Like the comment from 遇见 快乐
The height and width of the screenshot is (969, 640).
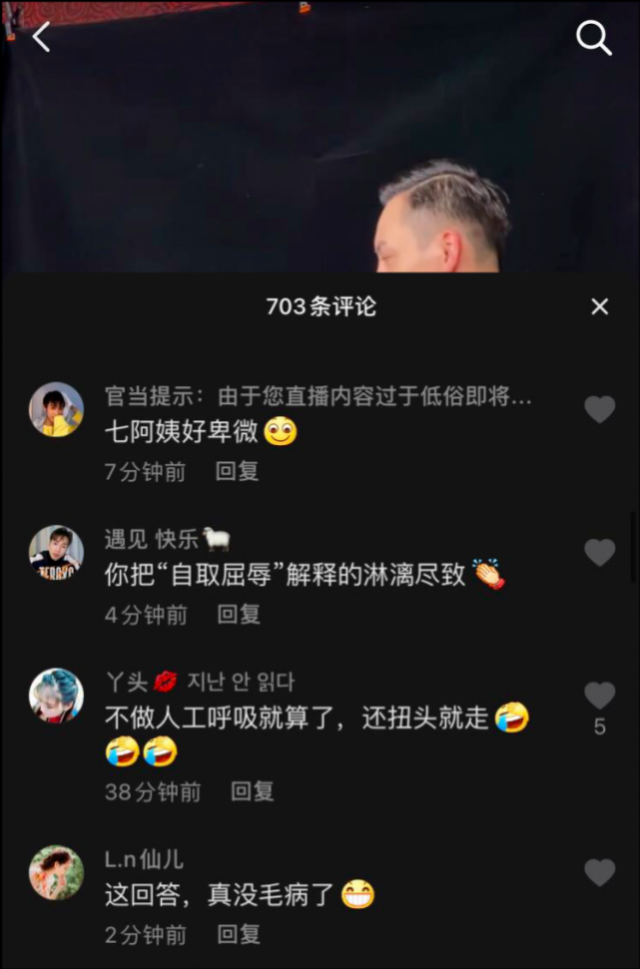coord(599,552)
